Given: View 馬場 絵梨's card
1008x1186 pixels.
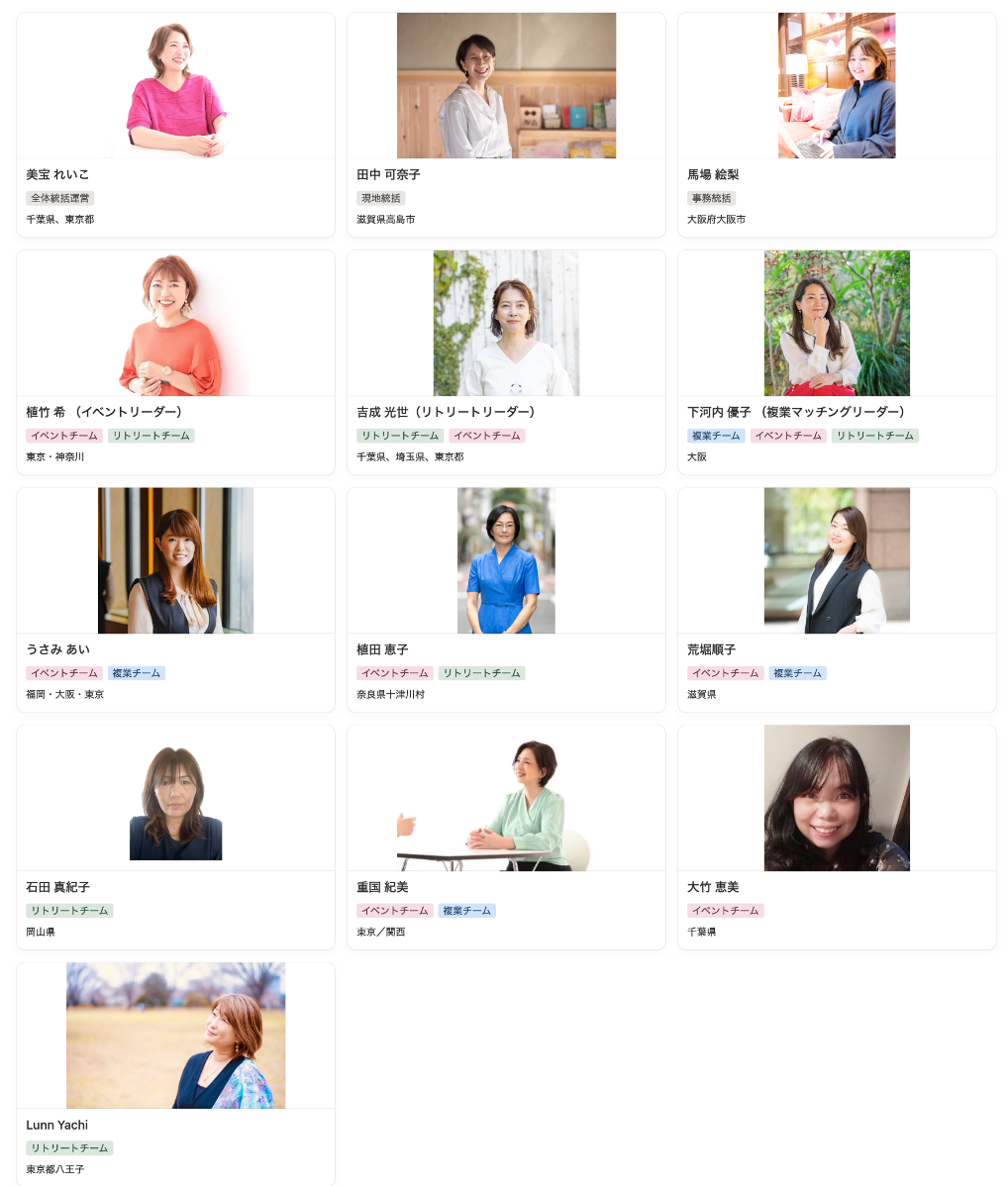Looking at the screenshot, I should (x=837, y=125).
